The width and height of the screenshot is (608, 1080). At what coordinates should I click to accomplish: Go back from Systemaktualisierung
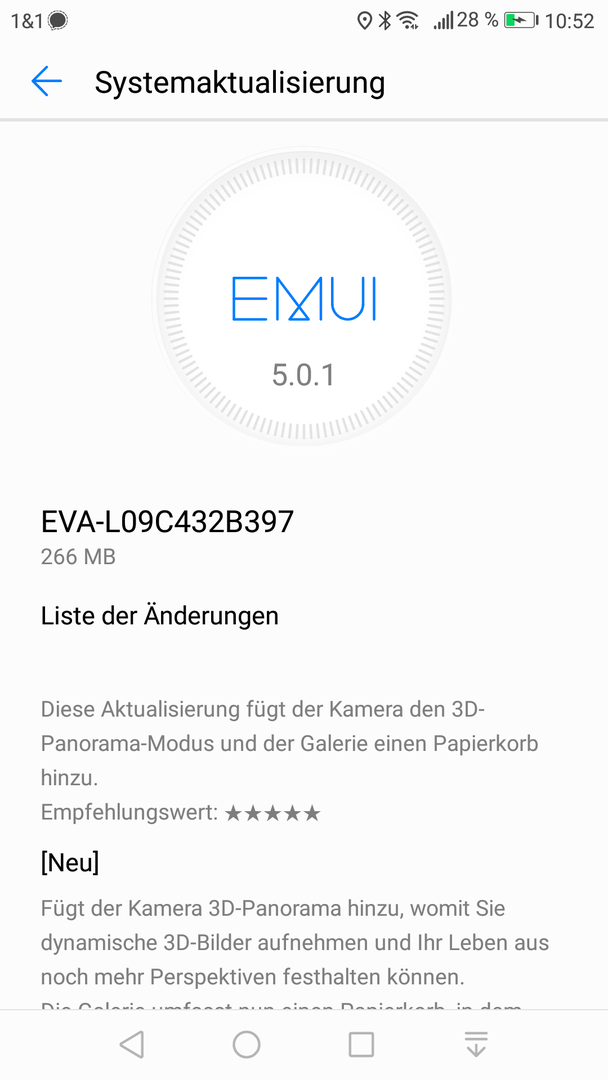point(47,81)
